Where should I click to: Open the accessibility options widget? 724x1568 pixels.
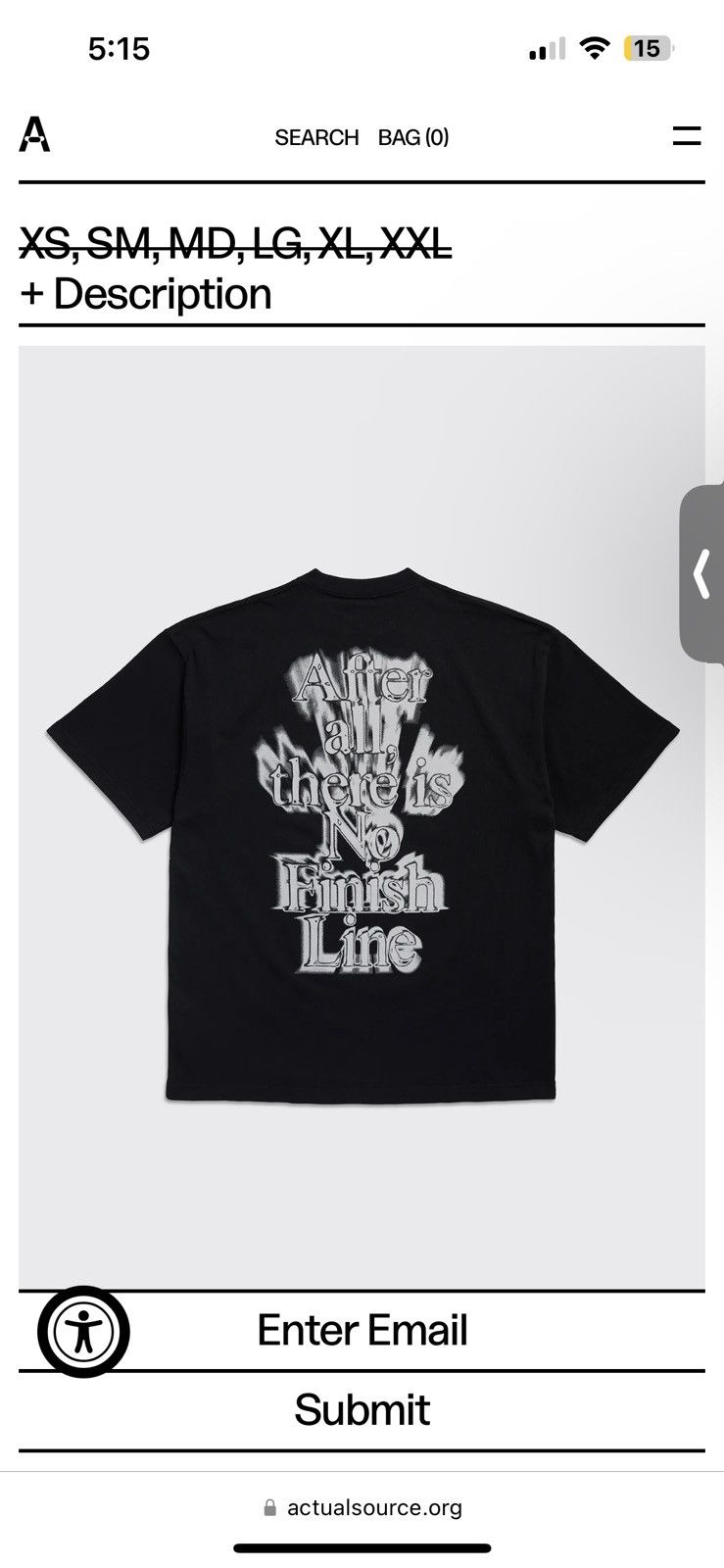[x=83, y=1331]
